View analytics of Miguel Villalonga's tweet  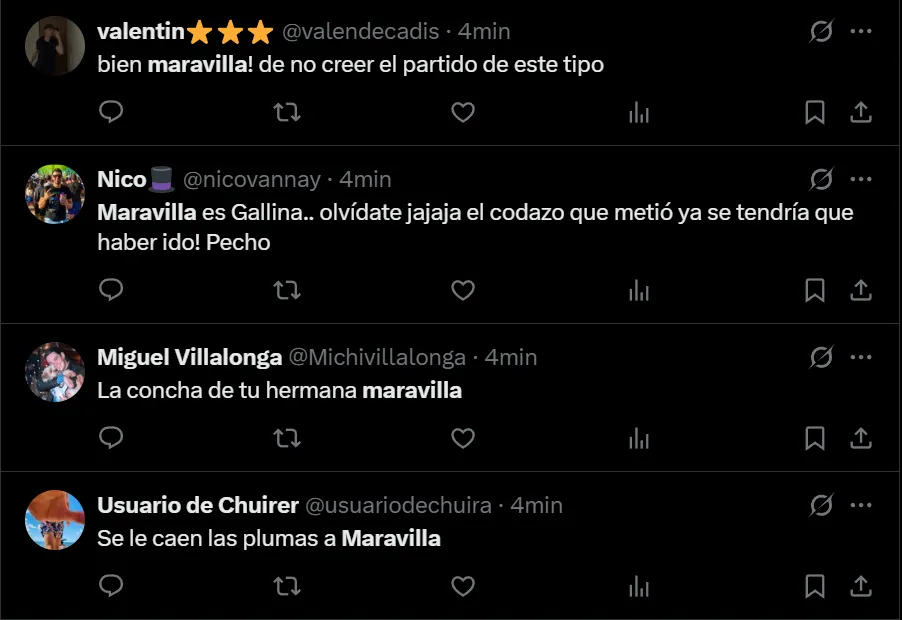point(639,438)
